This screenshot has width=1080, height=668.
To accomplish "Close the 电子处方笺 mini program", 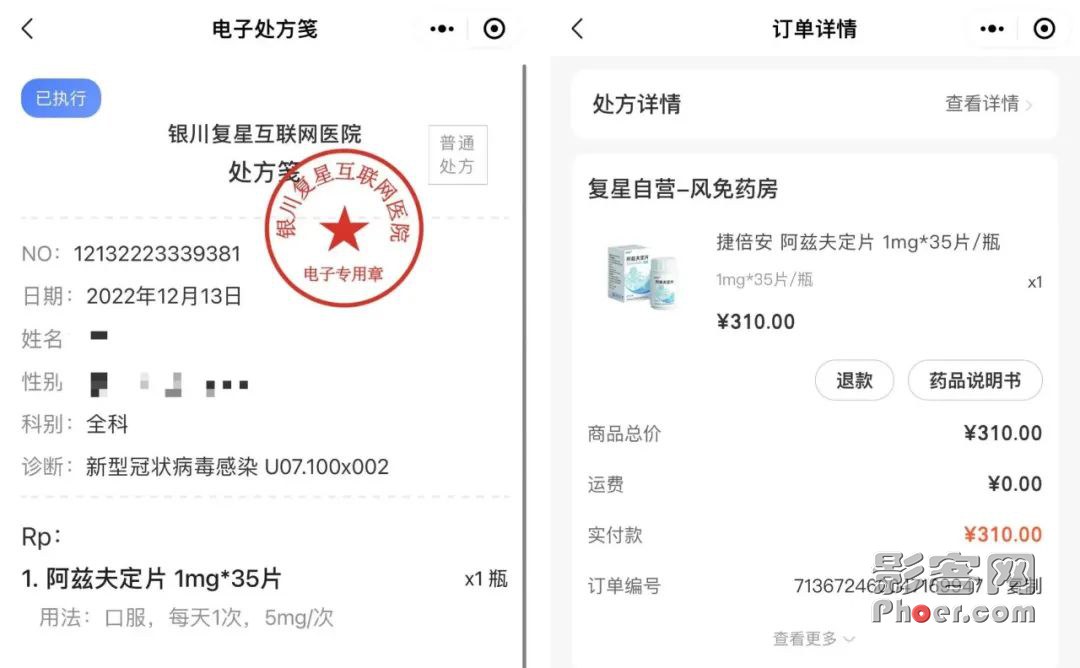I will [x=494, y=29].
